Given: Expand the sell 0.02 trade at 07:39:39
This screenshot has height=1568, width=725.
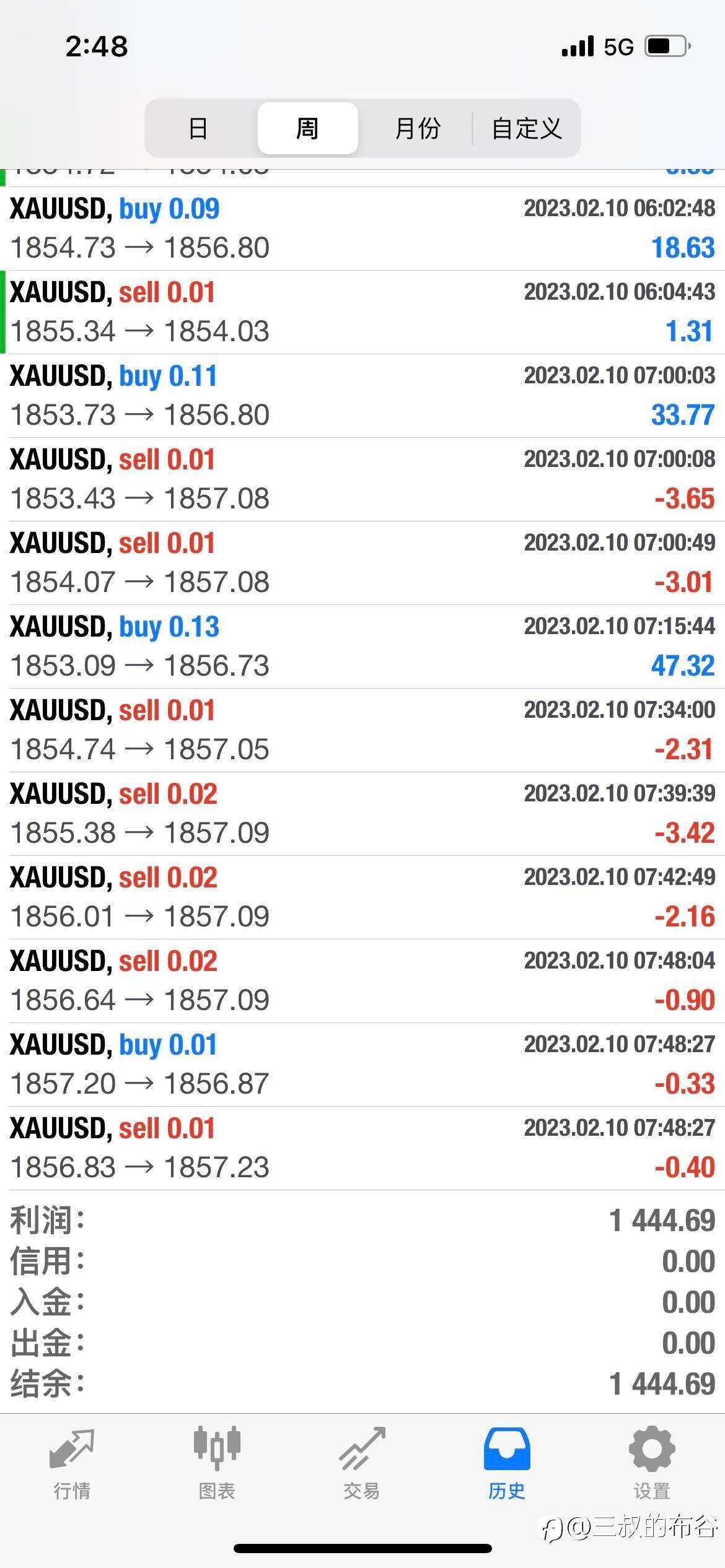Looking at the screenshot, I should (x=362, y=814).
